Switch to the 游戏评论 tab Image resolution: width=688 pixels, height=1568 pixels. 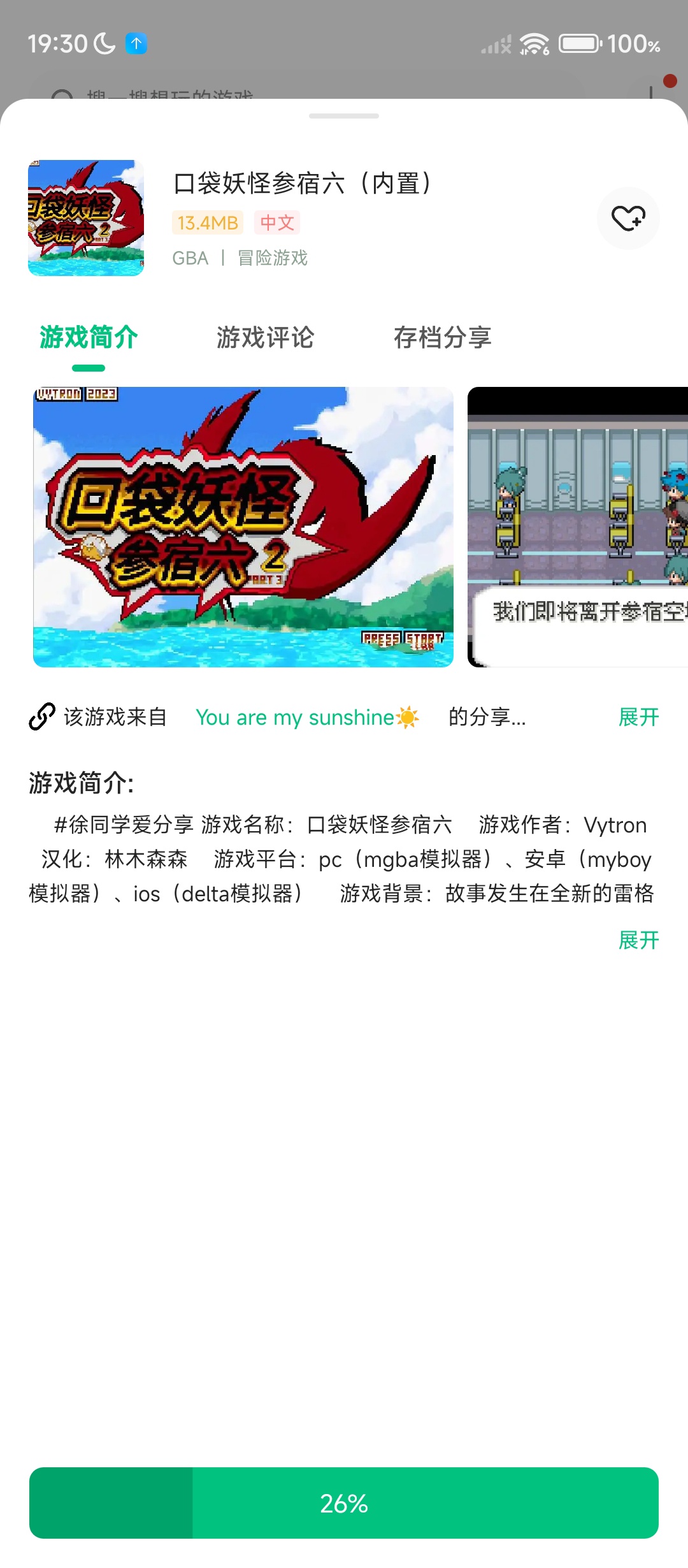tap(265, 337)
